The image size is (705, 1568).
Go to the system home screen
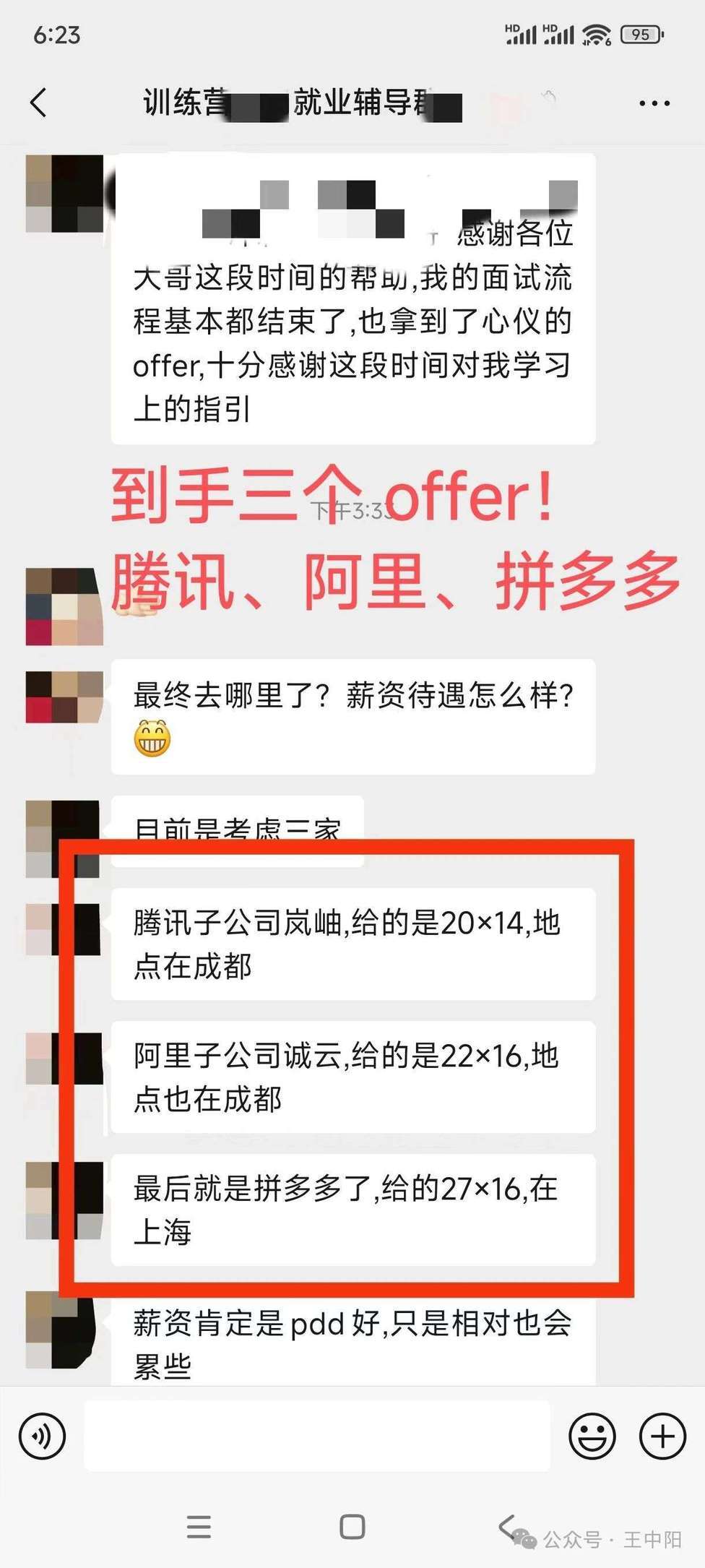352,1526
